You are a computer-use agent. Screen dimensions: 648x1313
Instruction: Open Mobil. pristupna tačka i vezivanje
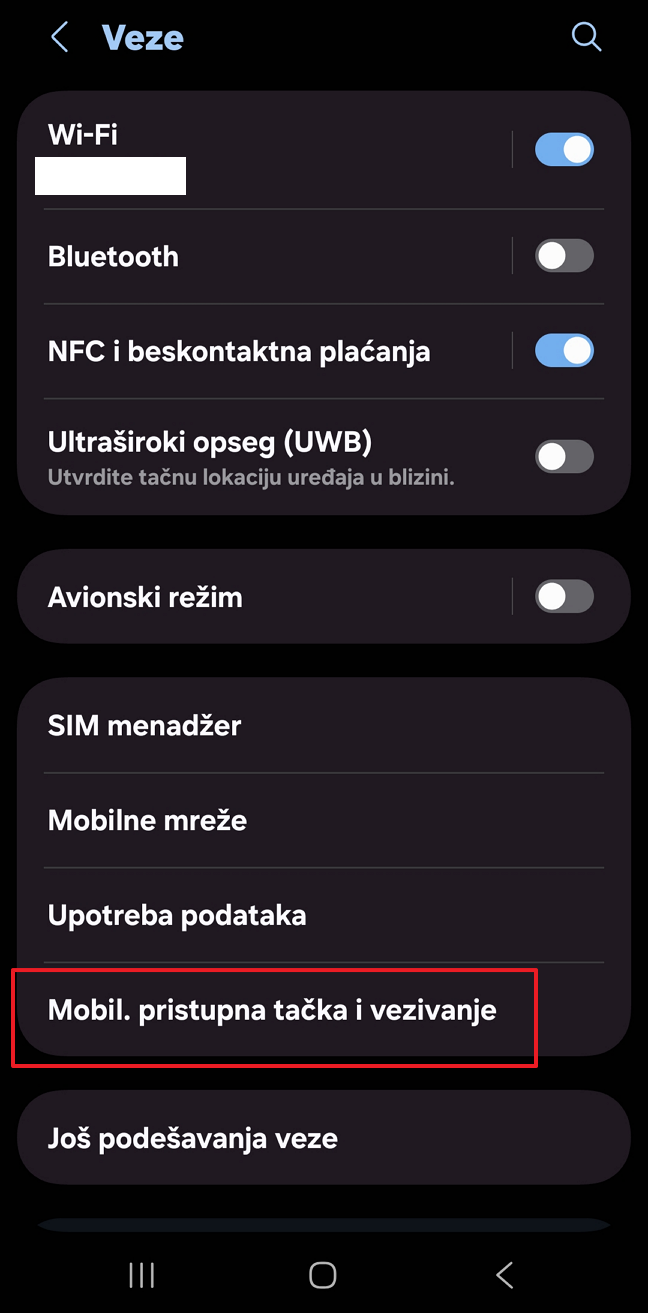pos(274,1010)
